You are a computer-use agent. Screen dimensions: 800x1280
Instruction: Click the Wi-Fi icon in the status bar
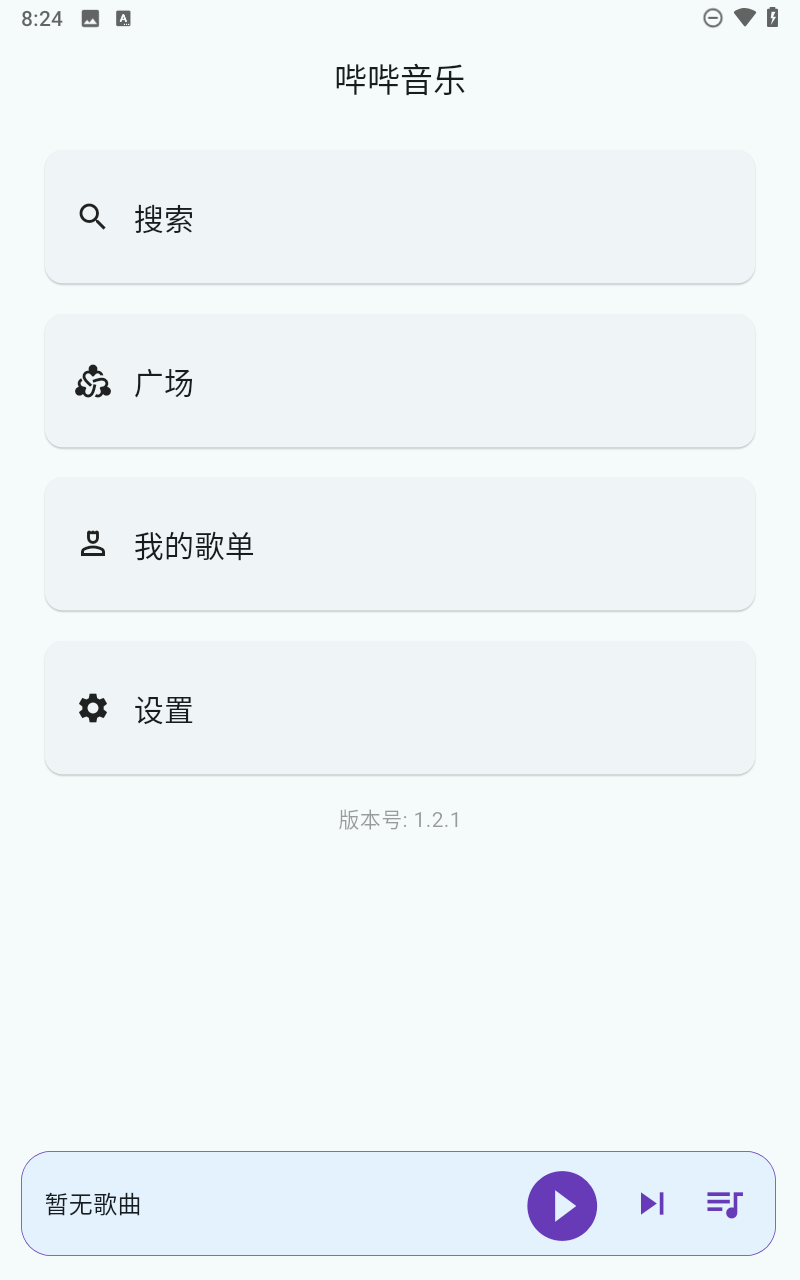pos(744,17)
